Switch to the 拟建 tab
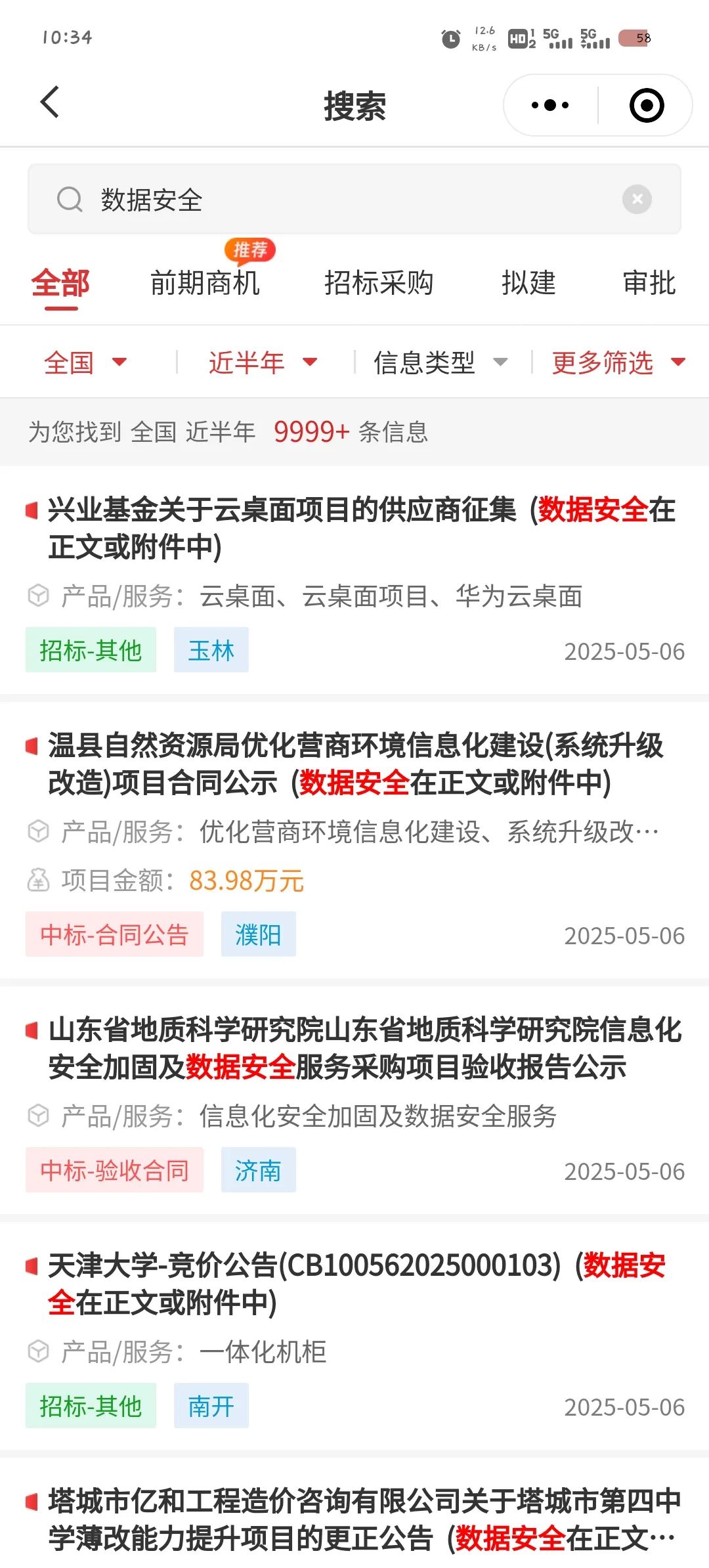709x1568 pixels. pyautogui.click(x=528, y=284)
